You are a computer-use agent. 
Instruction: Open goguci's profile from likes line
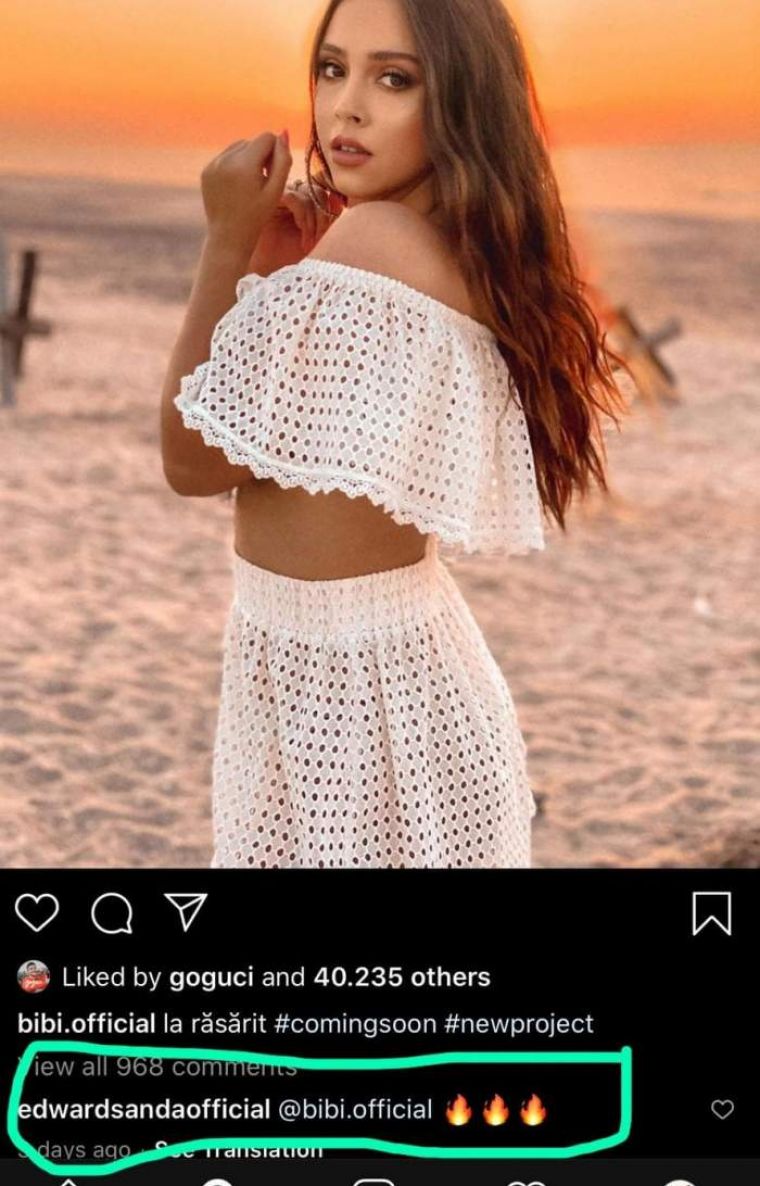point(204,977)
